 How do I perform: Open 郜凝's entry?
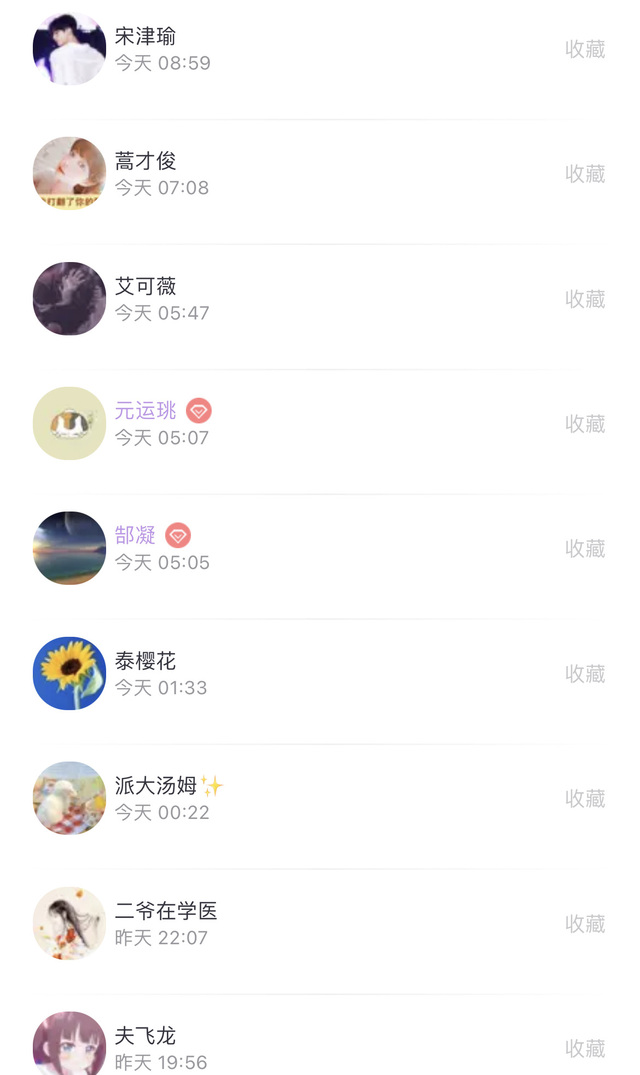coord(135,536)
